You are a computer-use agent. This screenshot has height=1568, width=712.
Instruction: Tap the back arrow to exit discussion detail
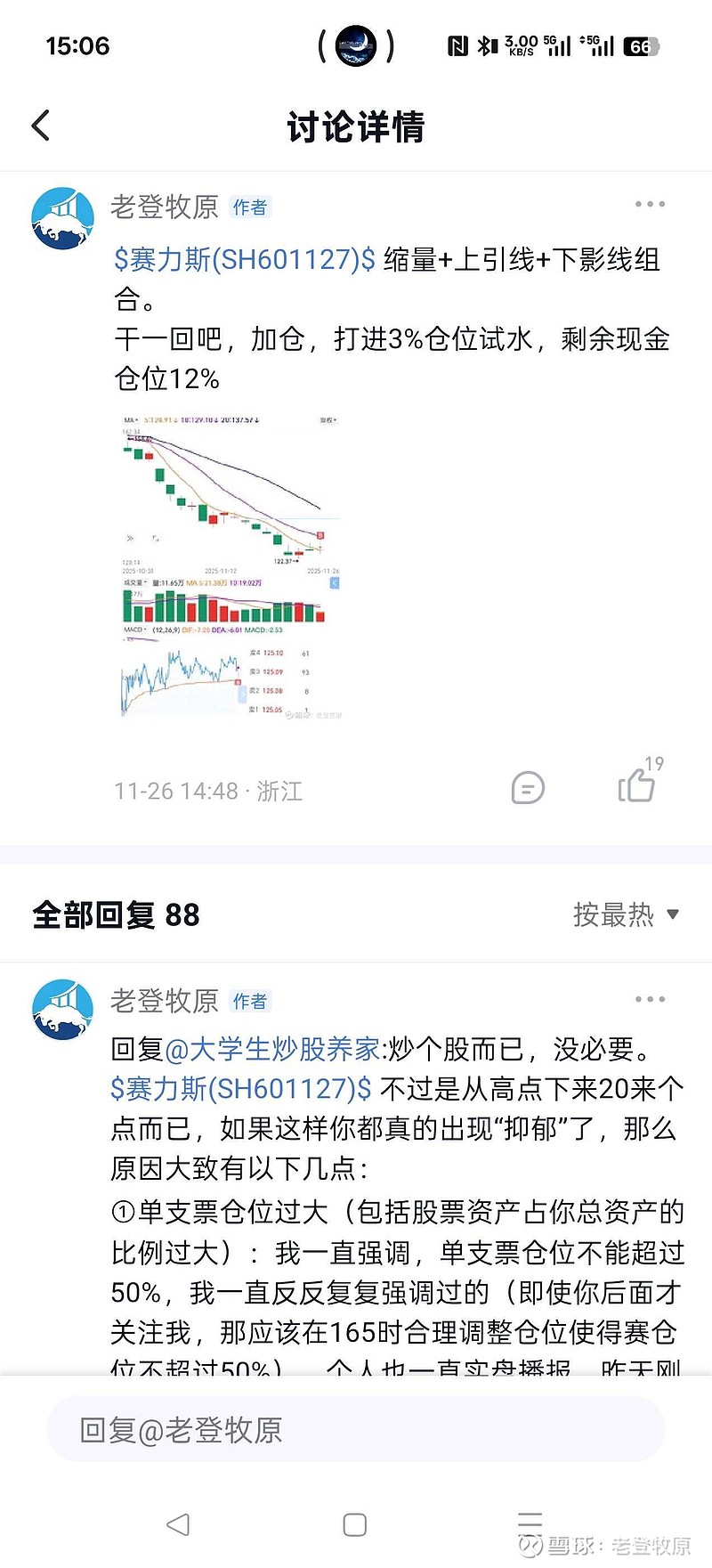coord(39,126)
